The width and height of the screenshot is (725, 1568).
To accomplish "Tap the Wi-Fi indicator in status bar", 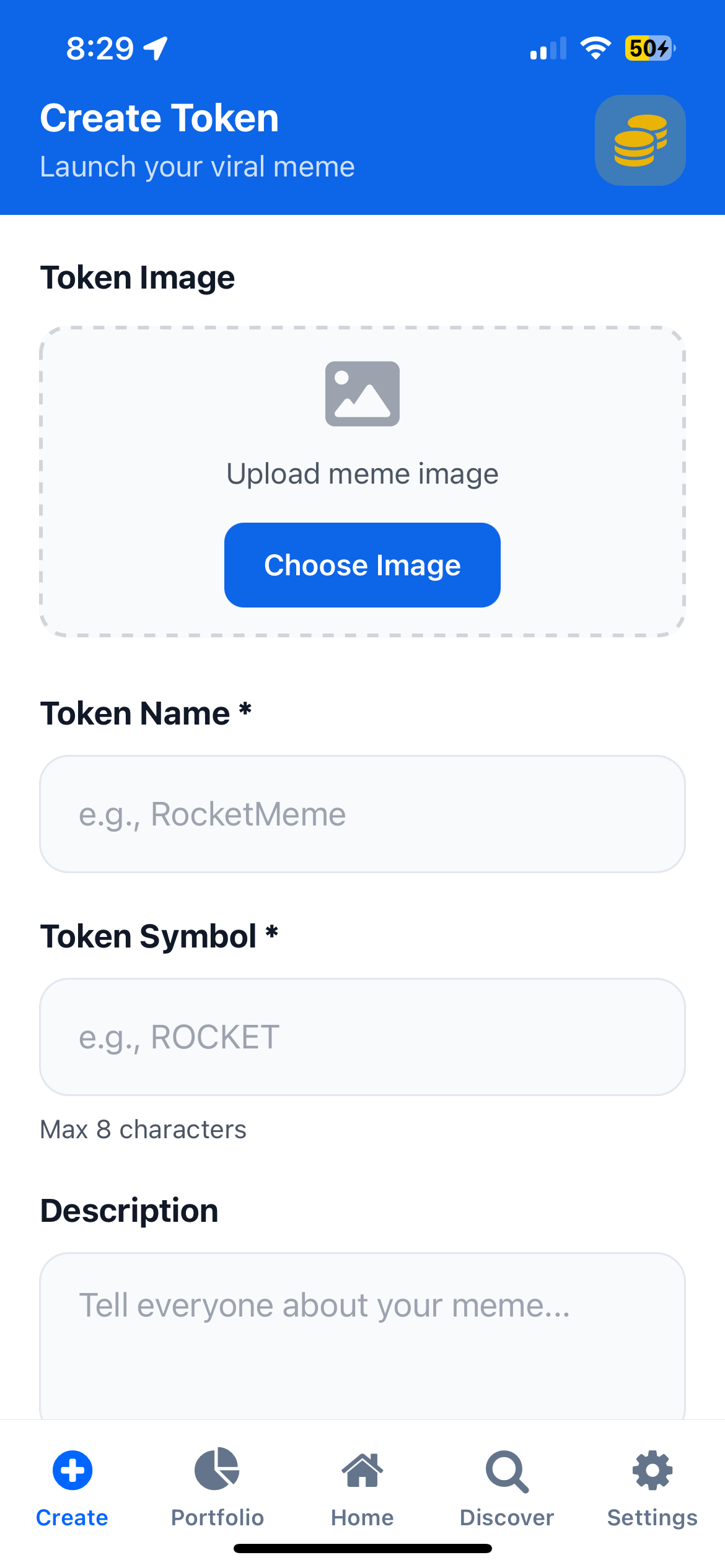I will point(595,48).
